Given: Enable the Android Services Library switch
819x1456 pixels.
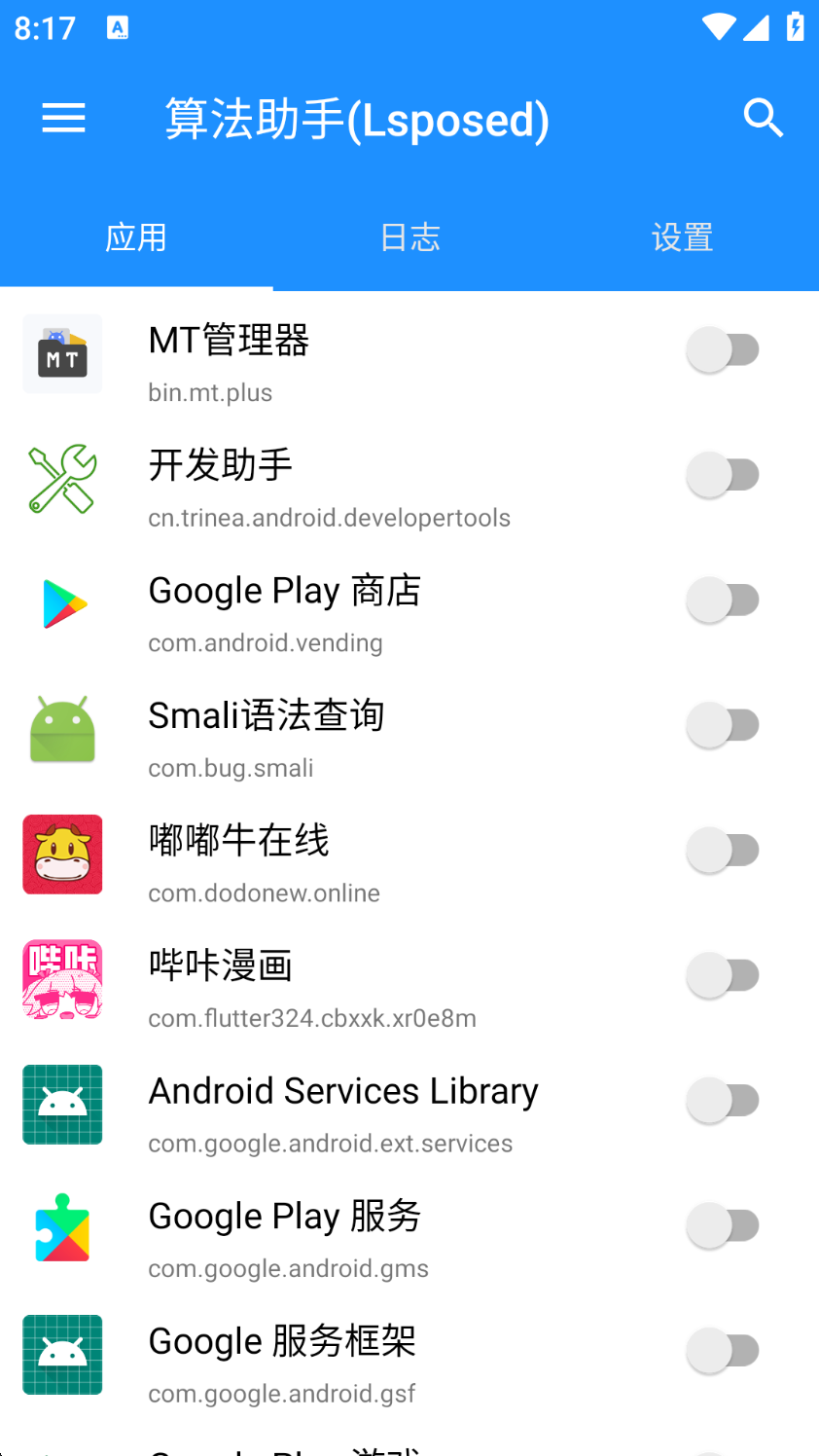Looking at the screenshot, I should point(724,1101).
